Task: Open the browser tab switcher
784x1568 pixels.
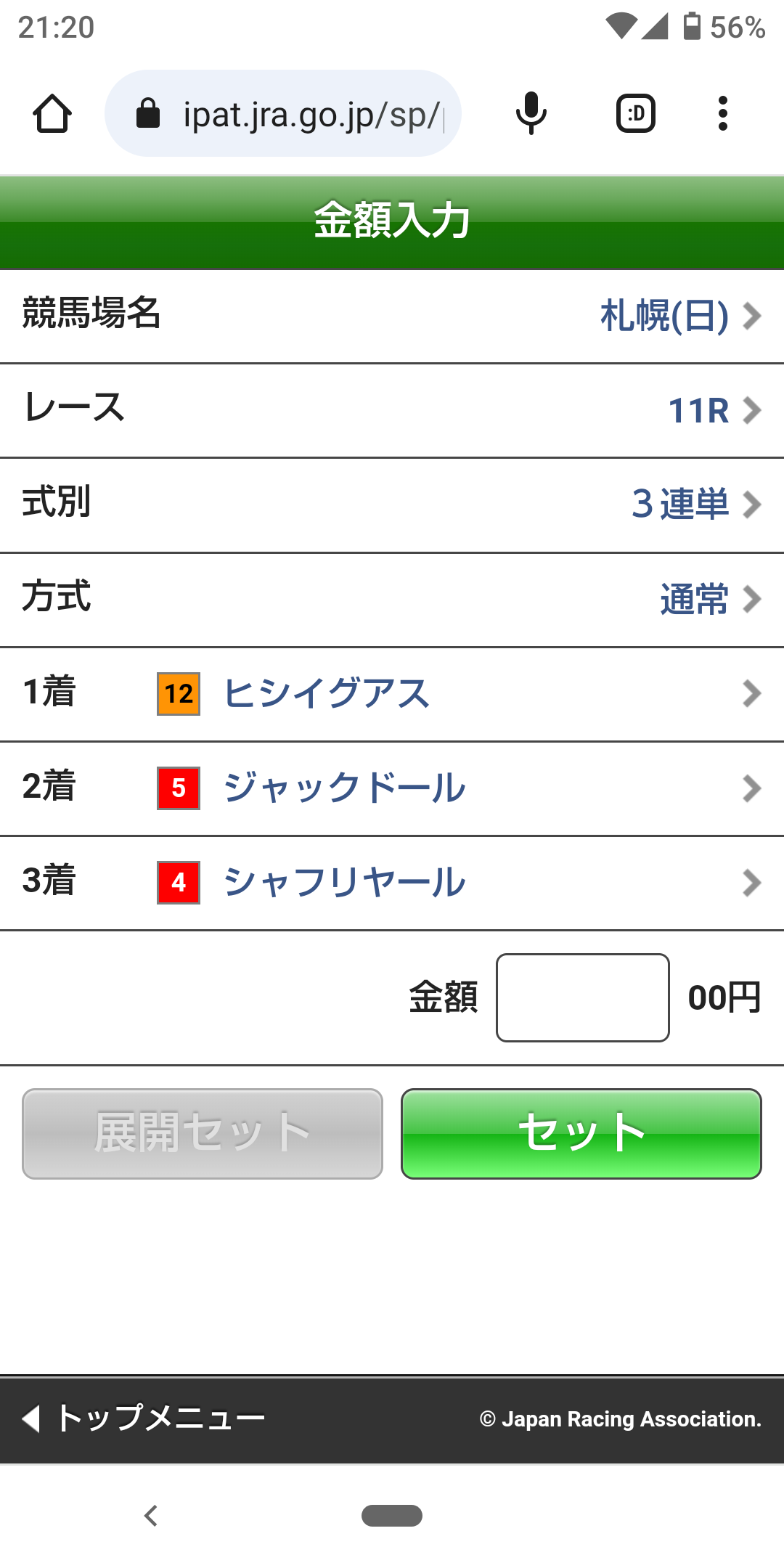Action: click(635, 114)
